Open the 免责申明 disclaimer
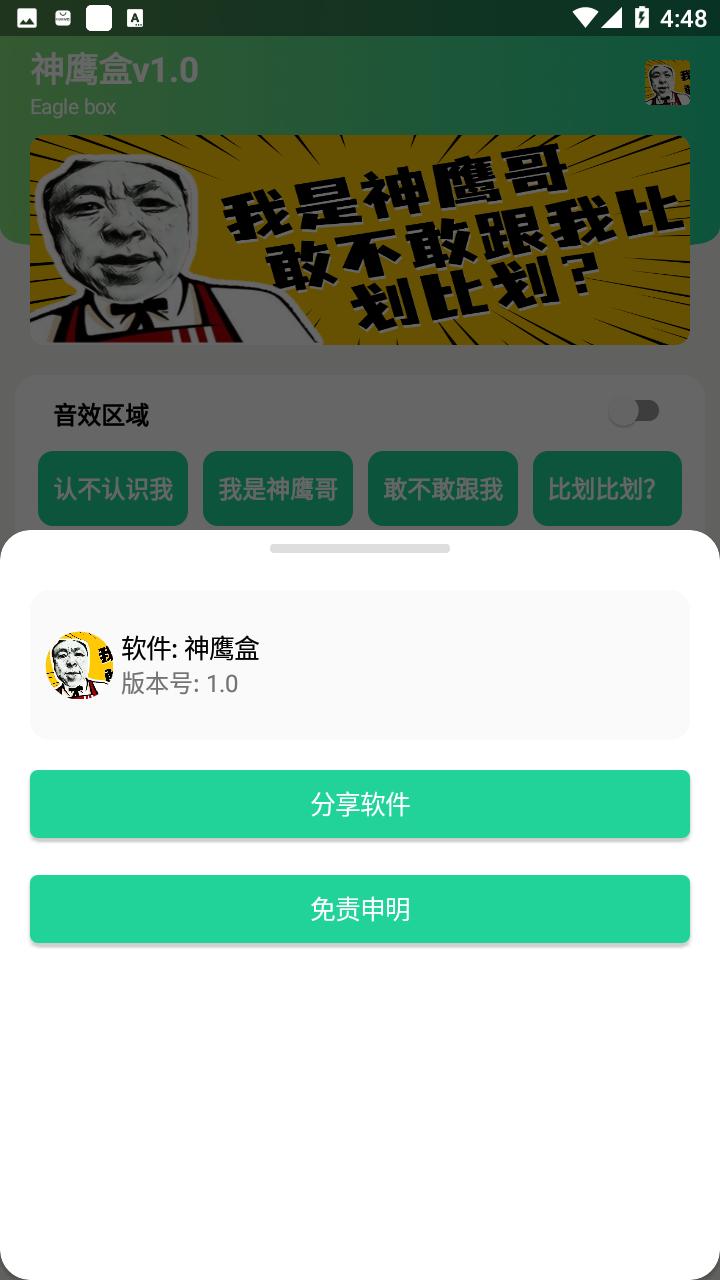720x1280 pixels. [x=360, y=909]
